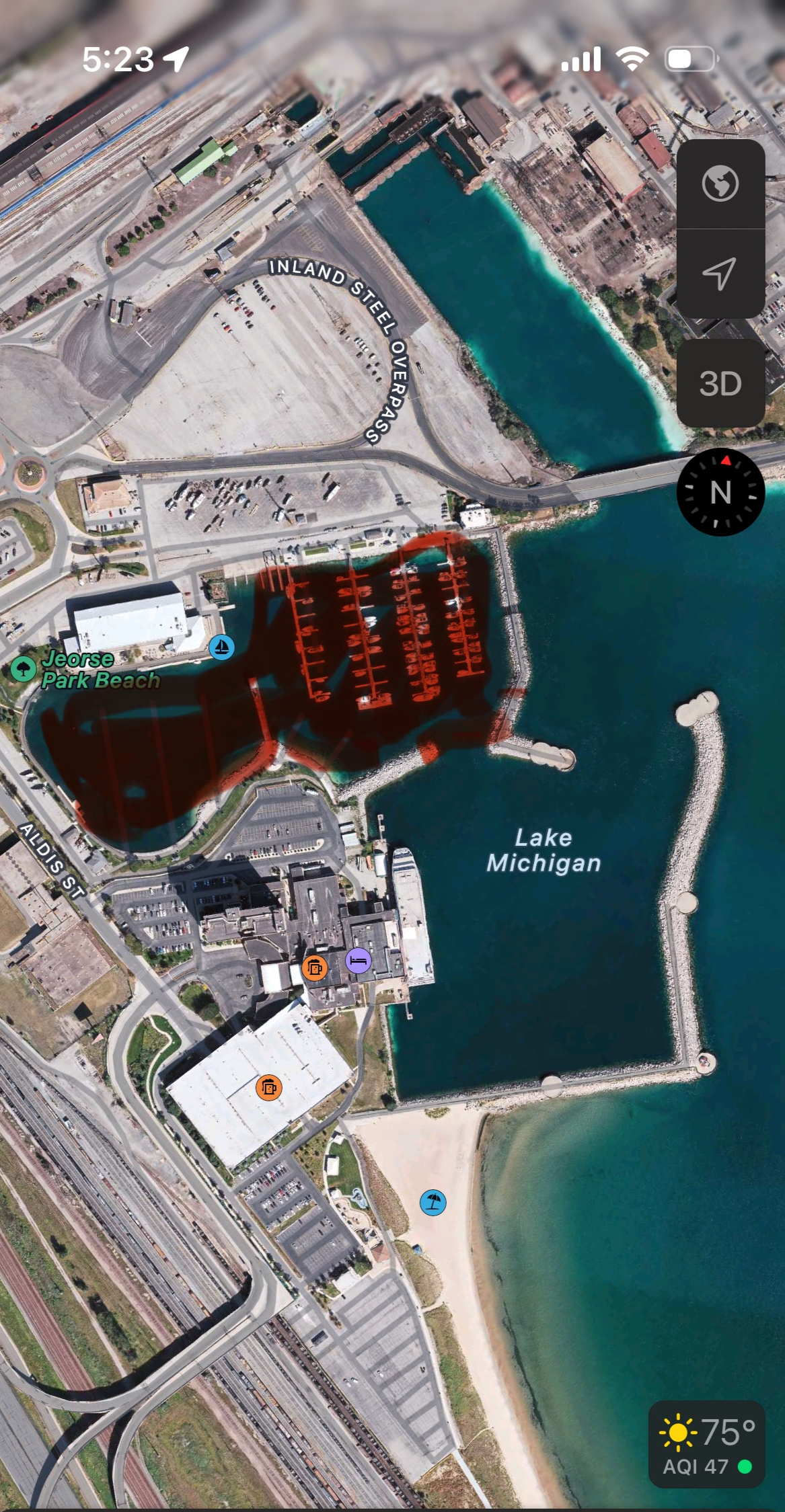Open the Jeorse Park Beach place marker
Image resolution: width=785 pixels, height=1512 pixels.
click(24, 669)
